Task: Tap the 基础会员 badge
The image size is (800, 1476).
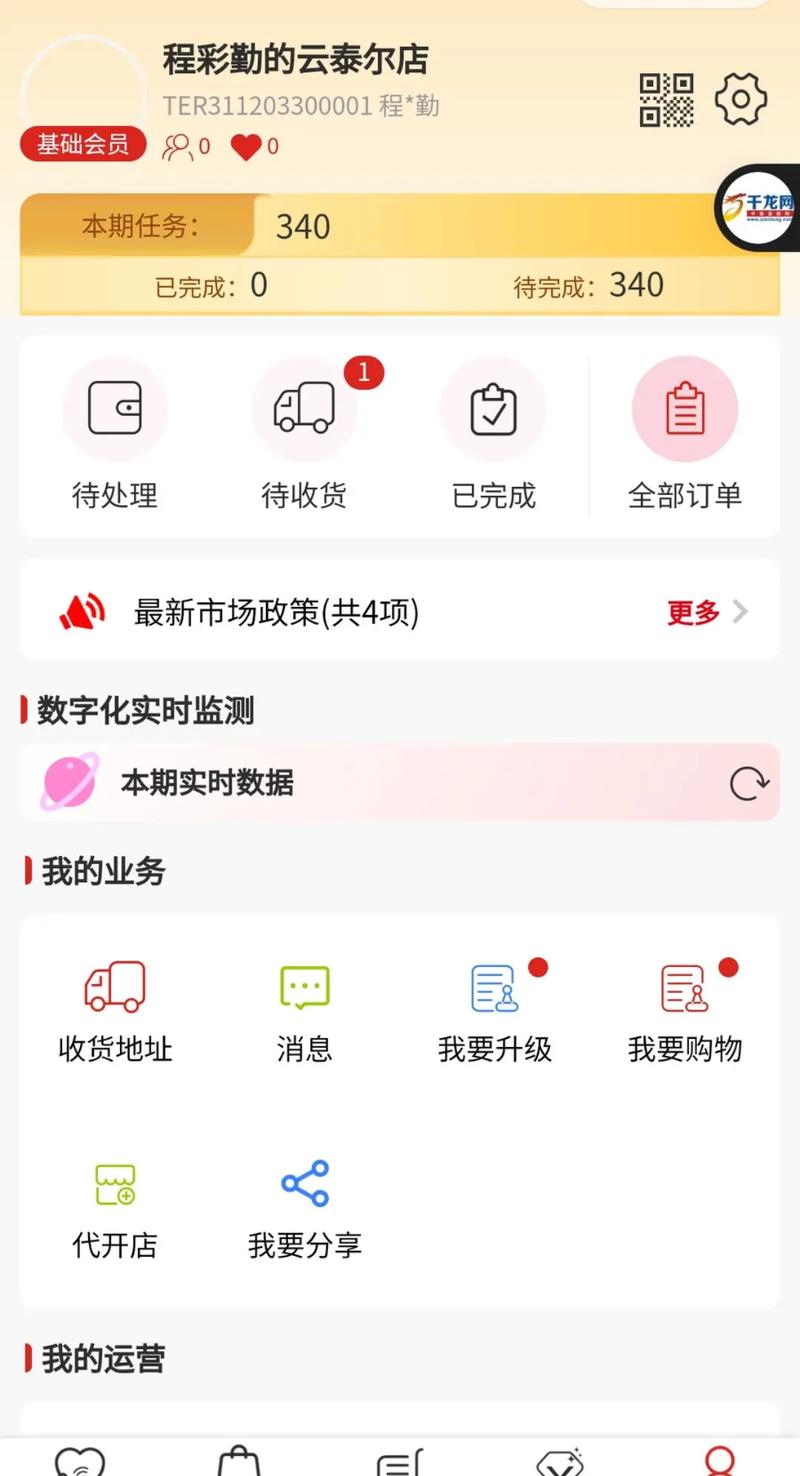Action: coord(83,144)
